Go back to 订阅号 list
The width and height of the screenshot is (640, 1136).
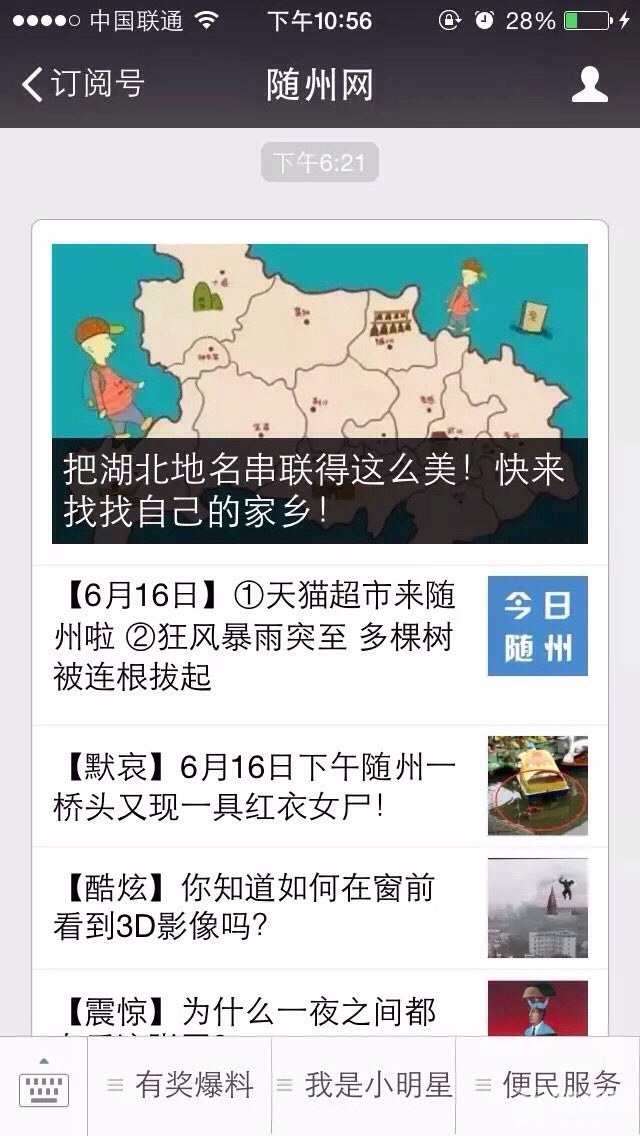(83, 84)
